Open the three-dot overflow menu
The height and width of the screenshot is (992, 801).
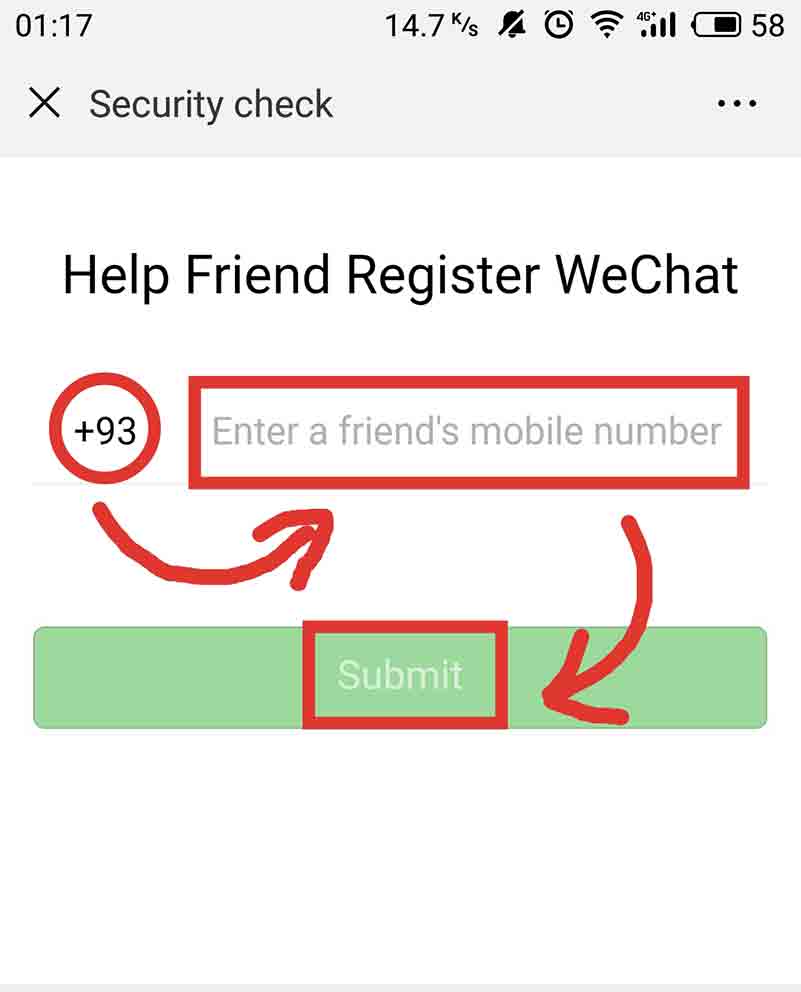[x=737, y=103]
